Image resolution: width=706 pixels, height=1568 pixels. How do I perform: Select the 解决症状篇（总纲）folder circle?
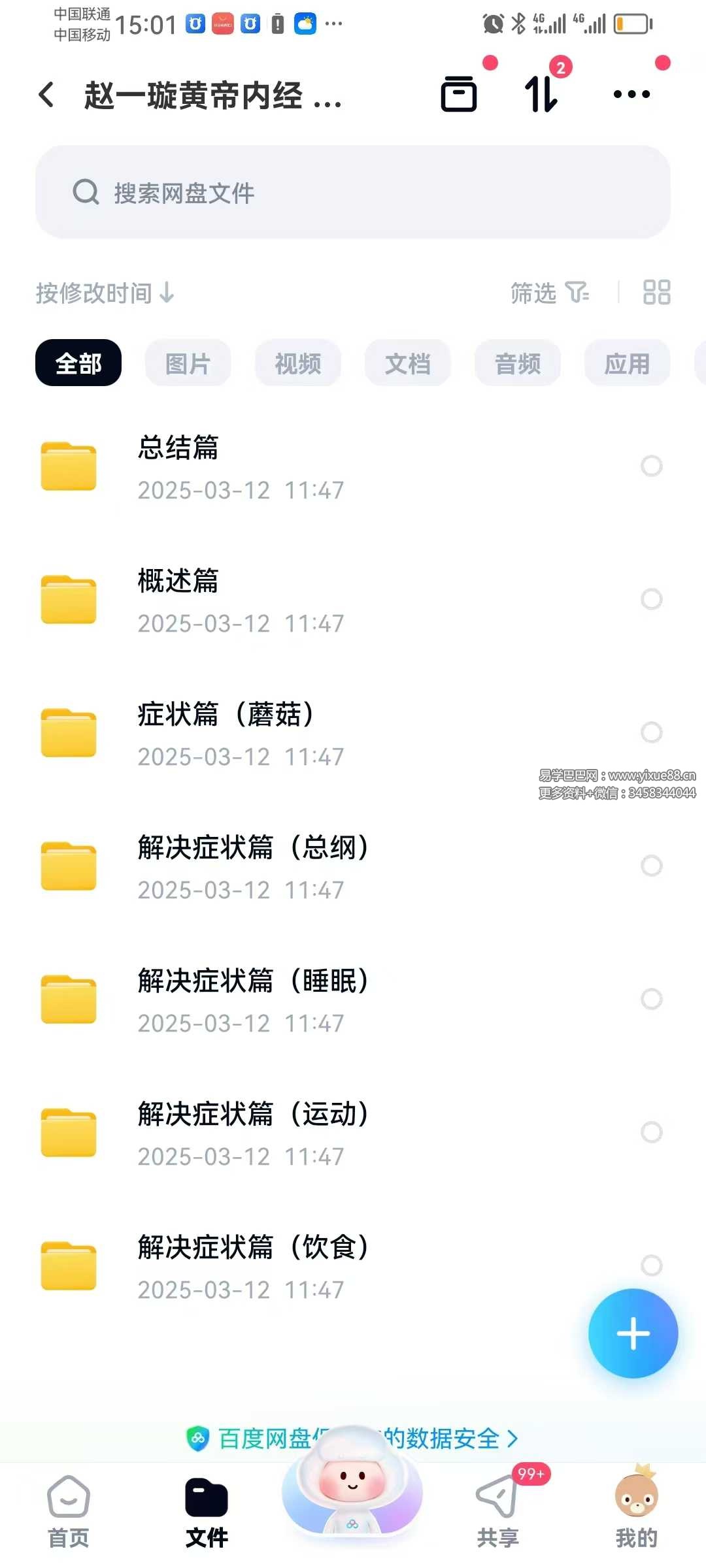[x=652, y=866]
